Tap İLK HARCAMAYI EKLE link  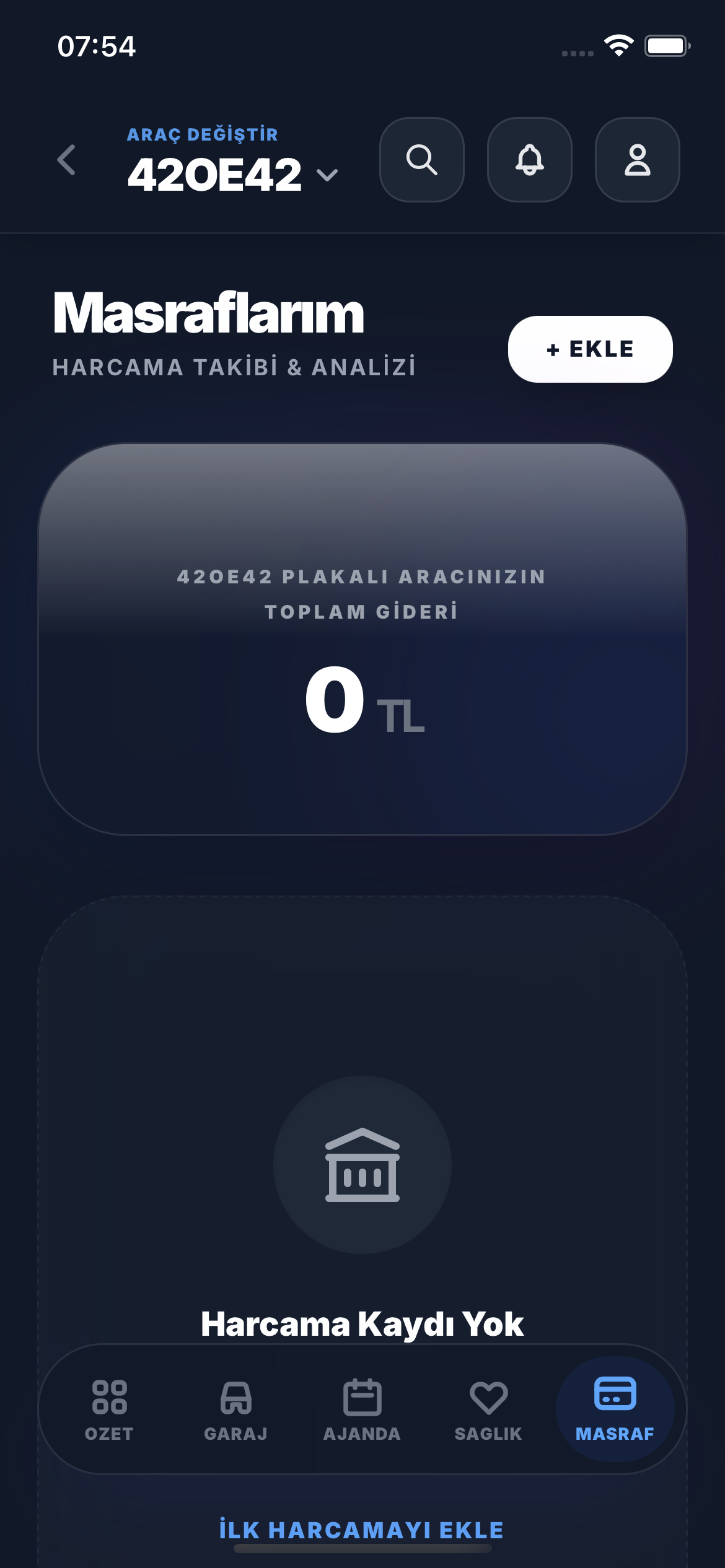pyautogui.click(x=362, y=1530)
